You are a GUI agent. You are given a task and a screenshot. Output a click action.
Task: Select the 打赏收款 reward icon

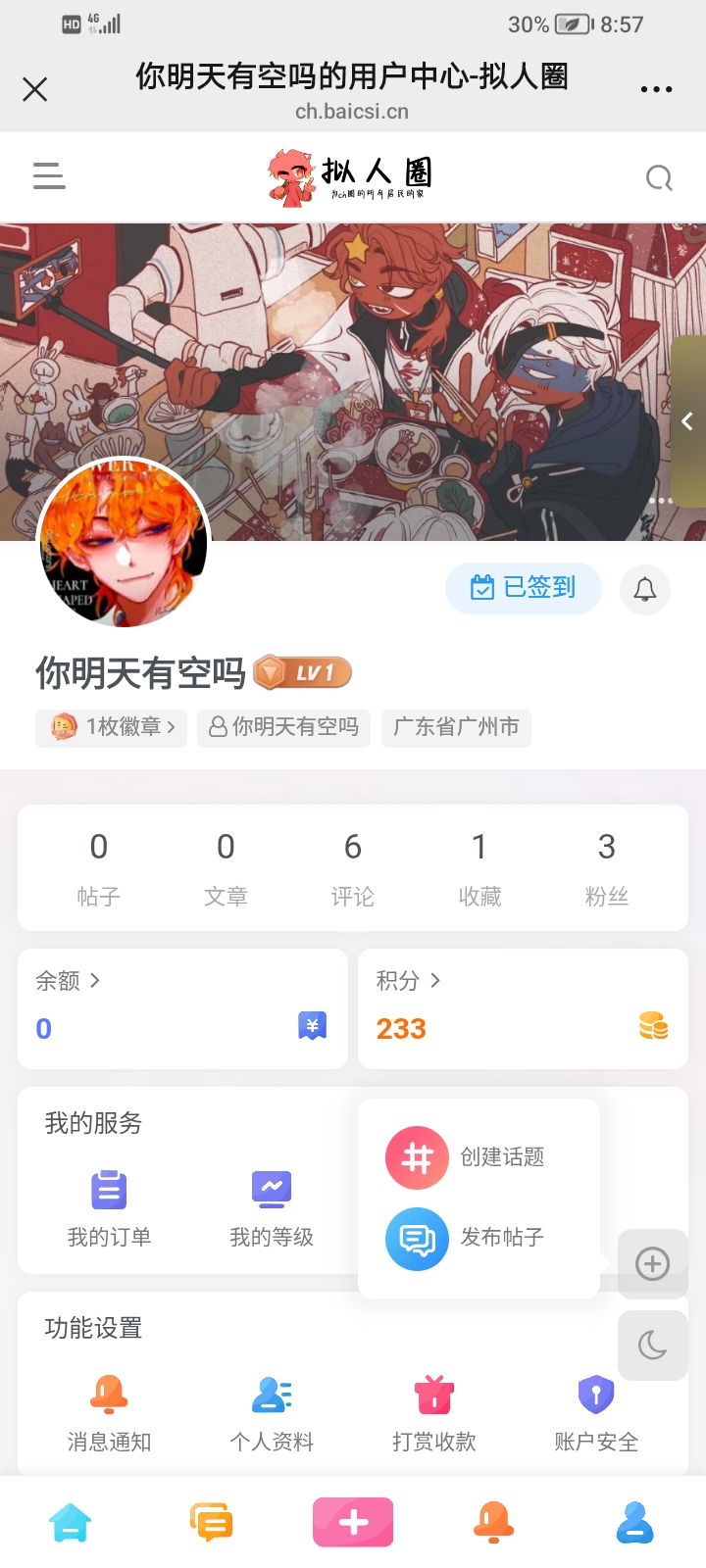point(432,1395)
